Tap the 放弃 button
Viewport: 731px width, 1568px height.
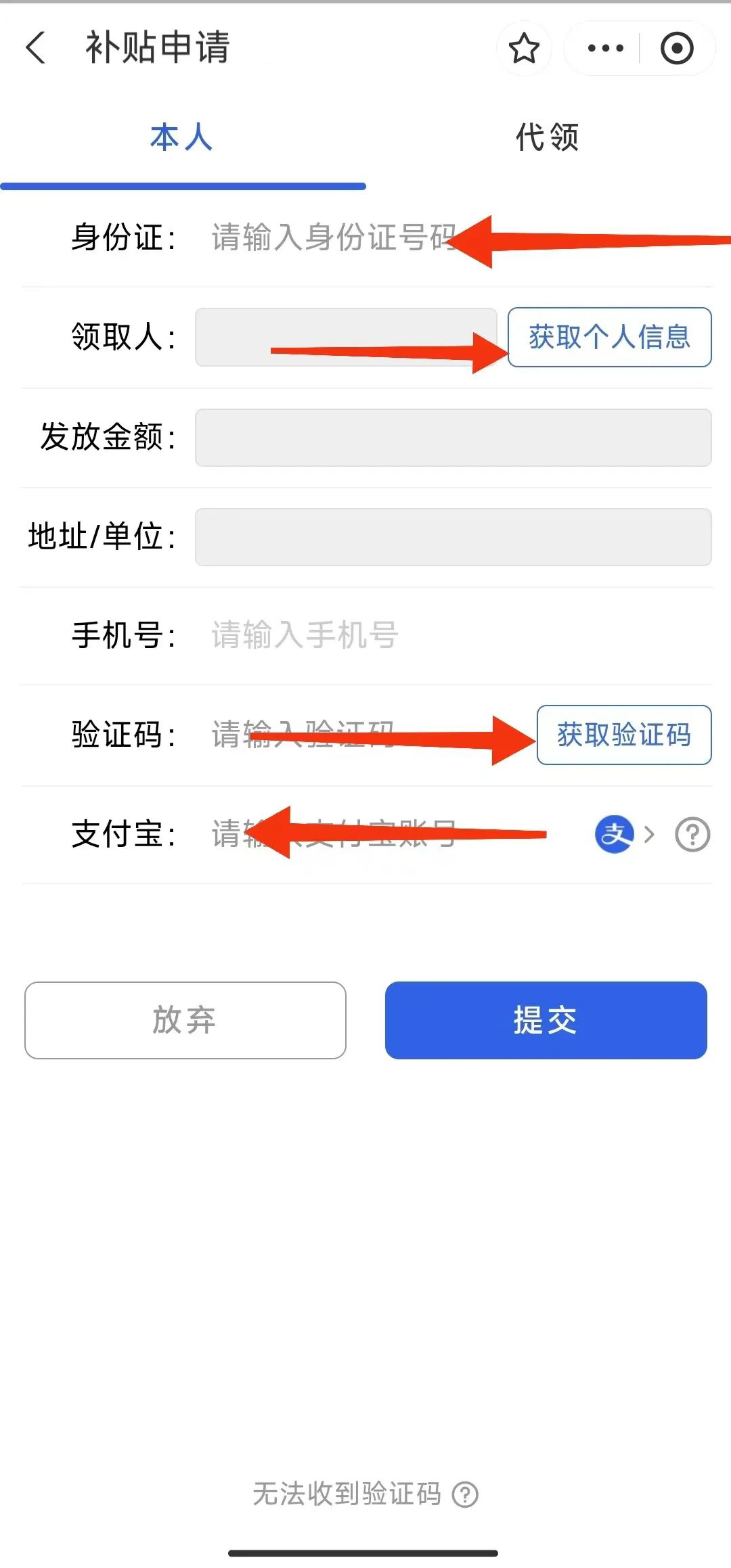click(185, 1020)
